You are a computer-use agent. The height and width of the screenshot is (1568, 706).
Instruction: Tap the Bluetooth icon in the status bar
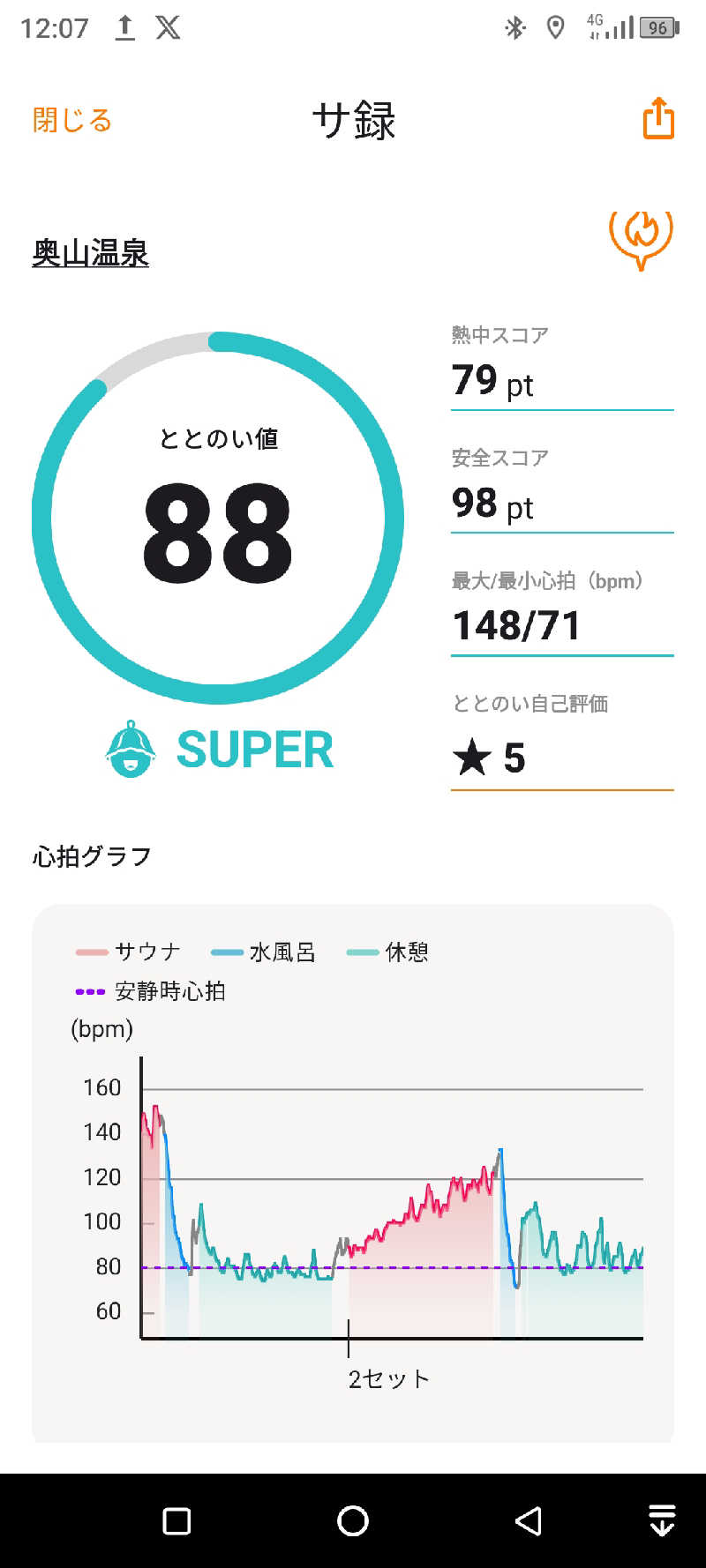[x=514, y=27]
